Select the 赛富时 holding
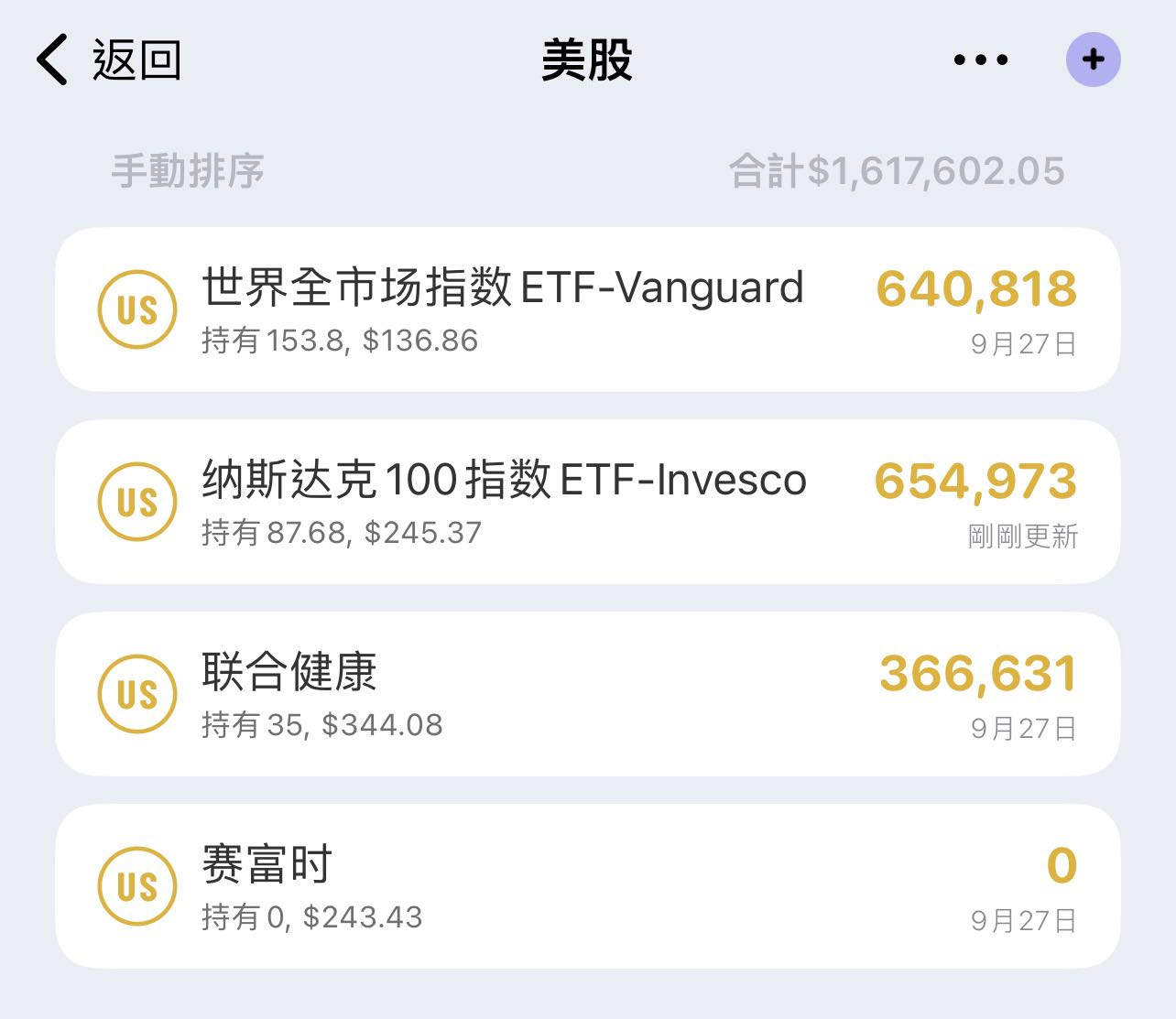1176x1019 pixels. (587, 886)
